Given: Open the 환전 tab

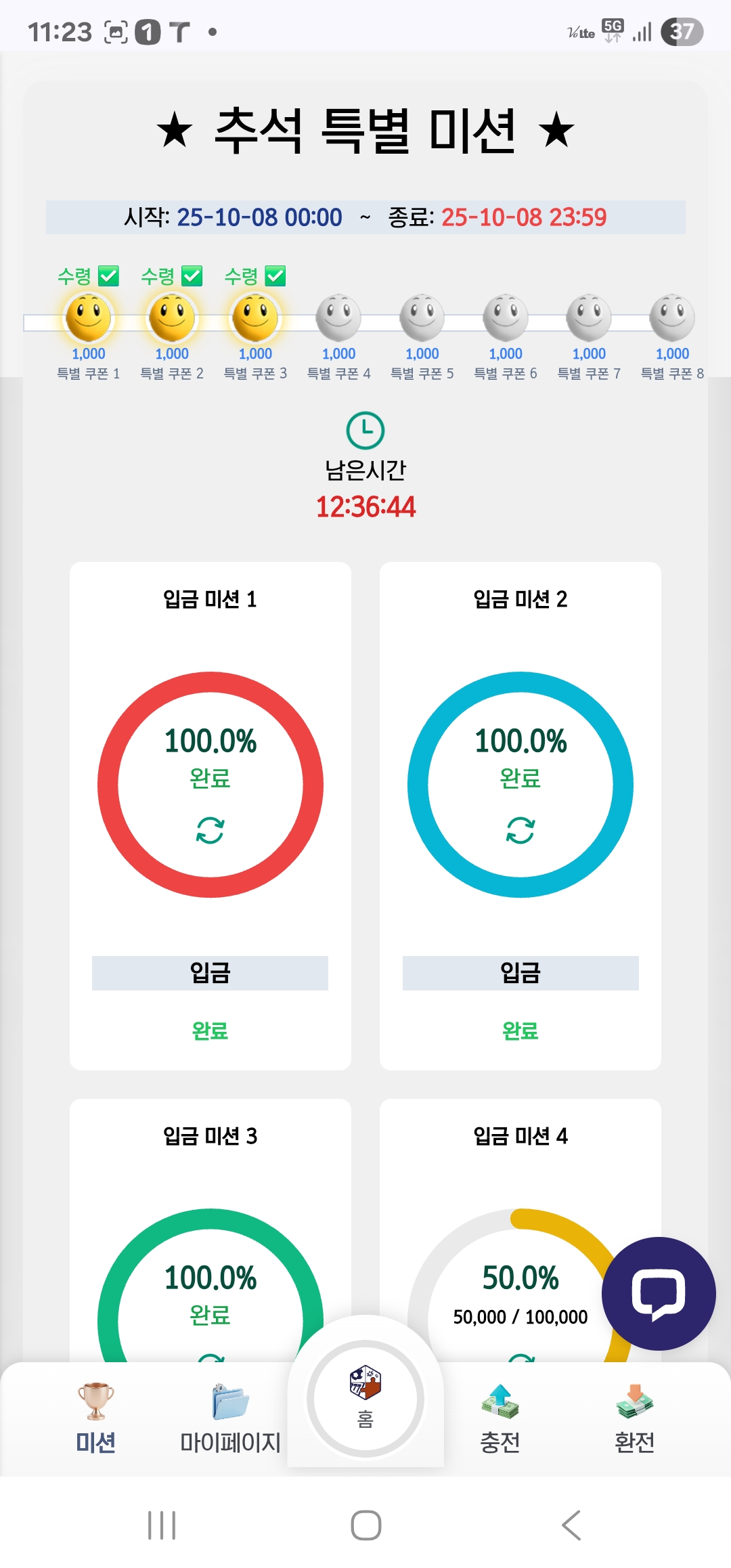Looking at the screenshot, I should pyautogui.click(x=634, y=1419).
